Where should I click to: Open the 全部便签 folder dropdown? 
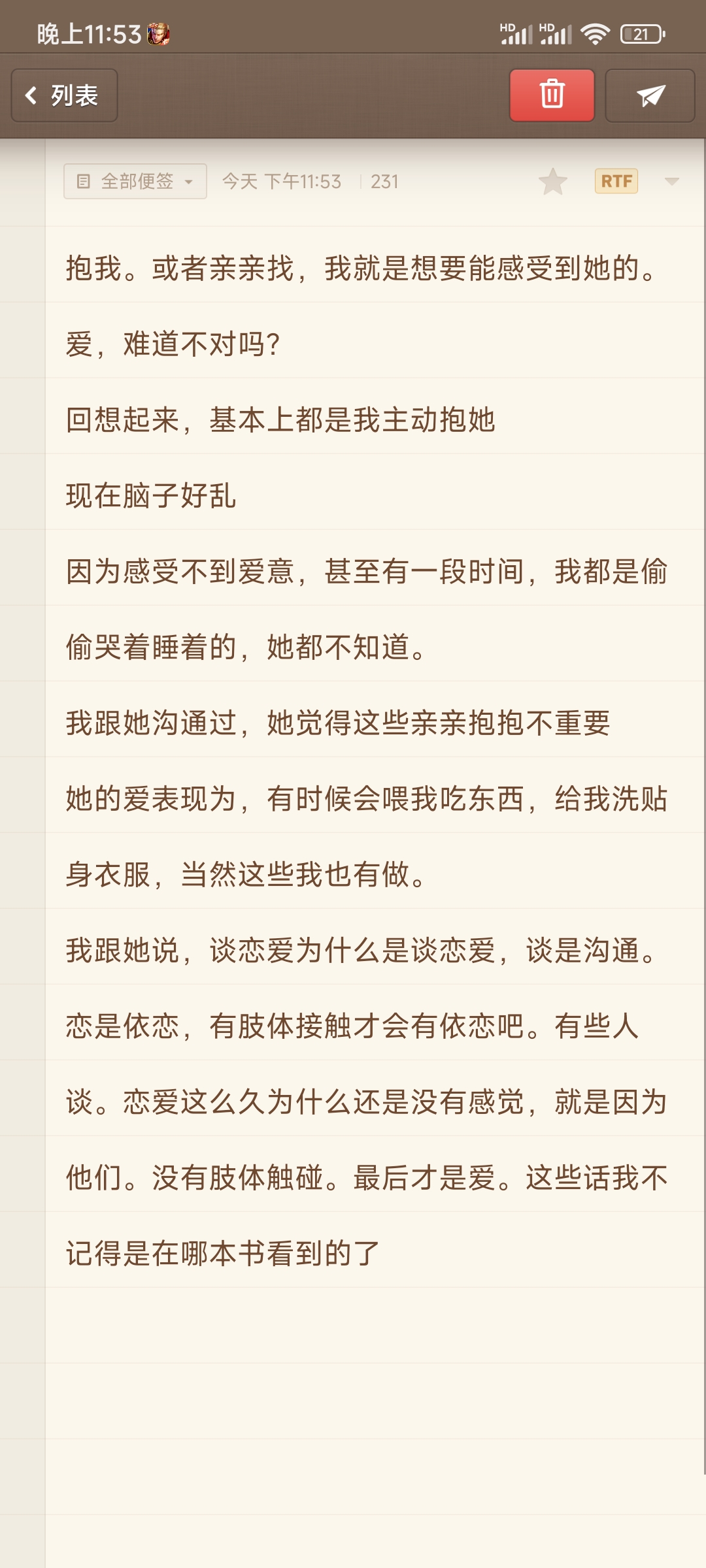[135, 181]
